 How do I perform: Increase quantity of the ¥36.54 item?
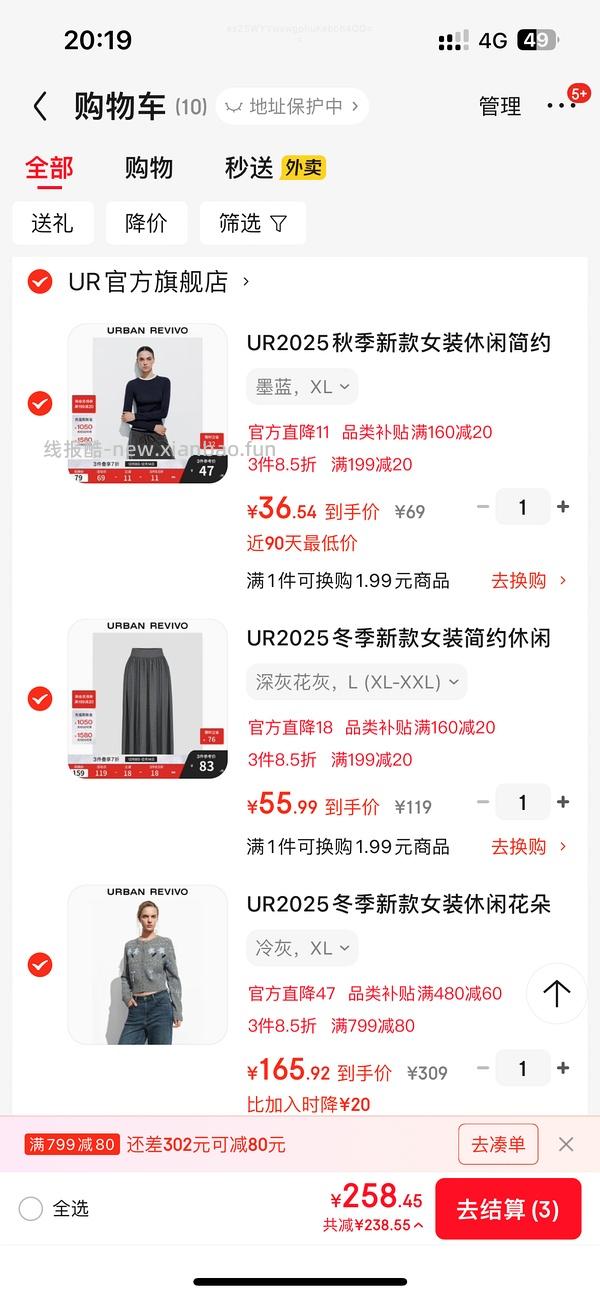point(563,507)
